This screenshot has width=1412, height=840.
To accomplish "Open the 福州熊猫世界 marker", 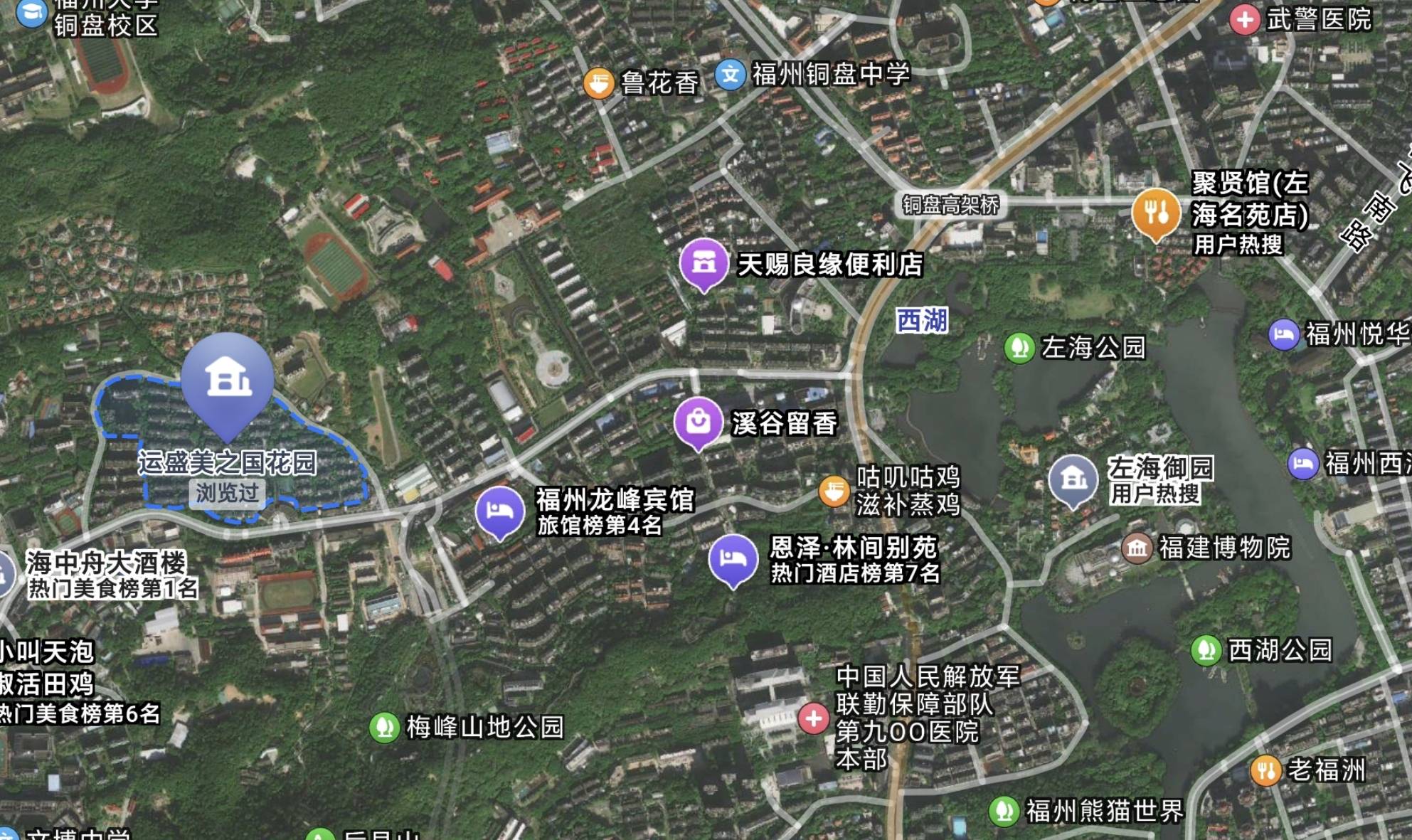I will [1004, 811].
